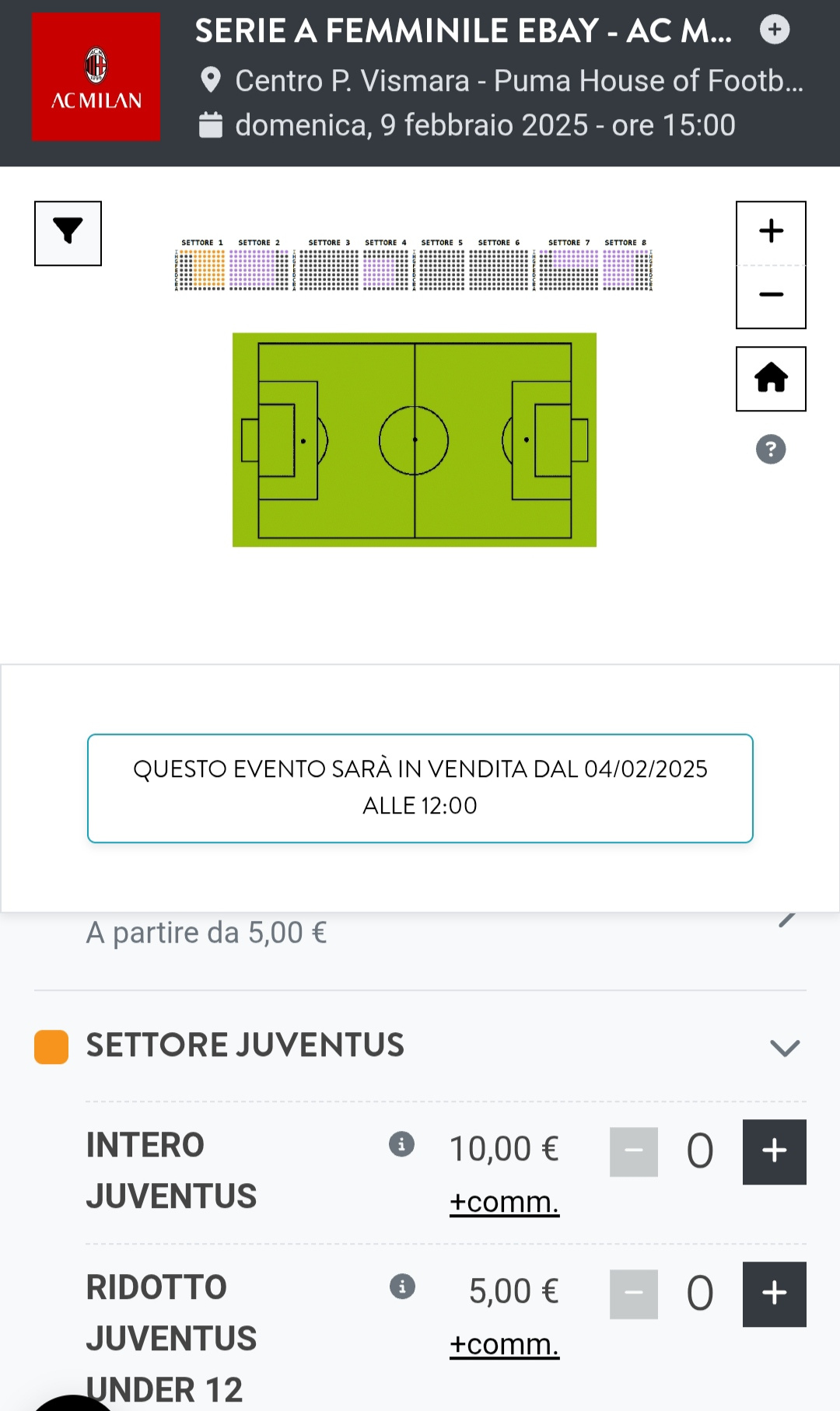This screenshot has height=1411, width=840.
Task: Add one Intero Juventus ticket
Action: (x=775, y=1152)
